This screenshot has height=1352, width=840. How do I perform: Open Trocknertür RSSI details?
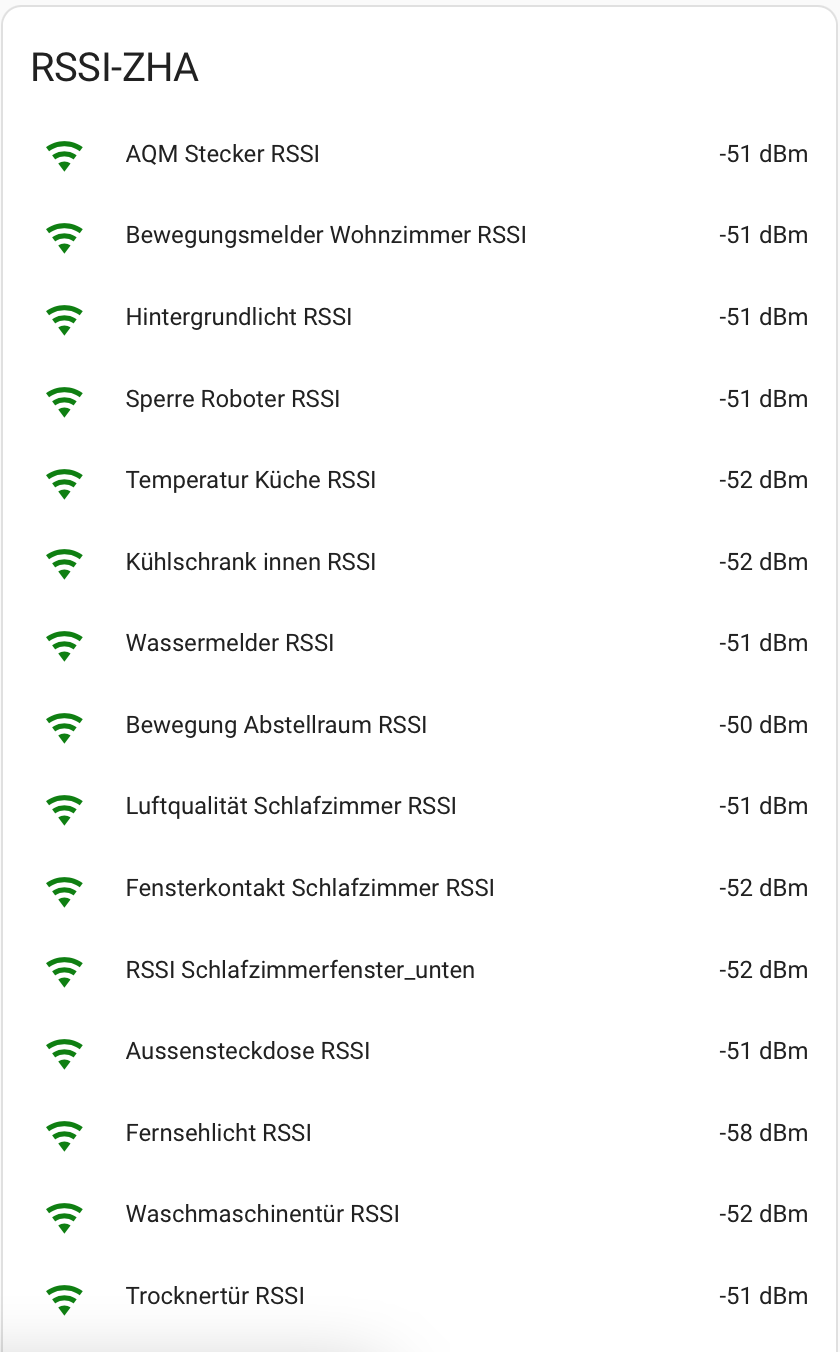coord(215,1296)
